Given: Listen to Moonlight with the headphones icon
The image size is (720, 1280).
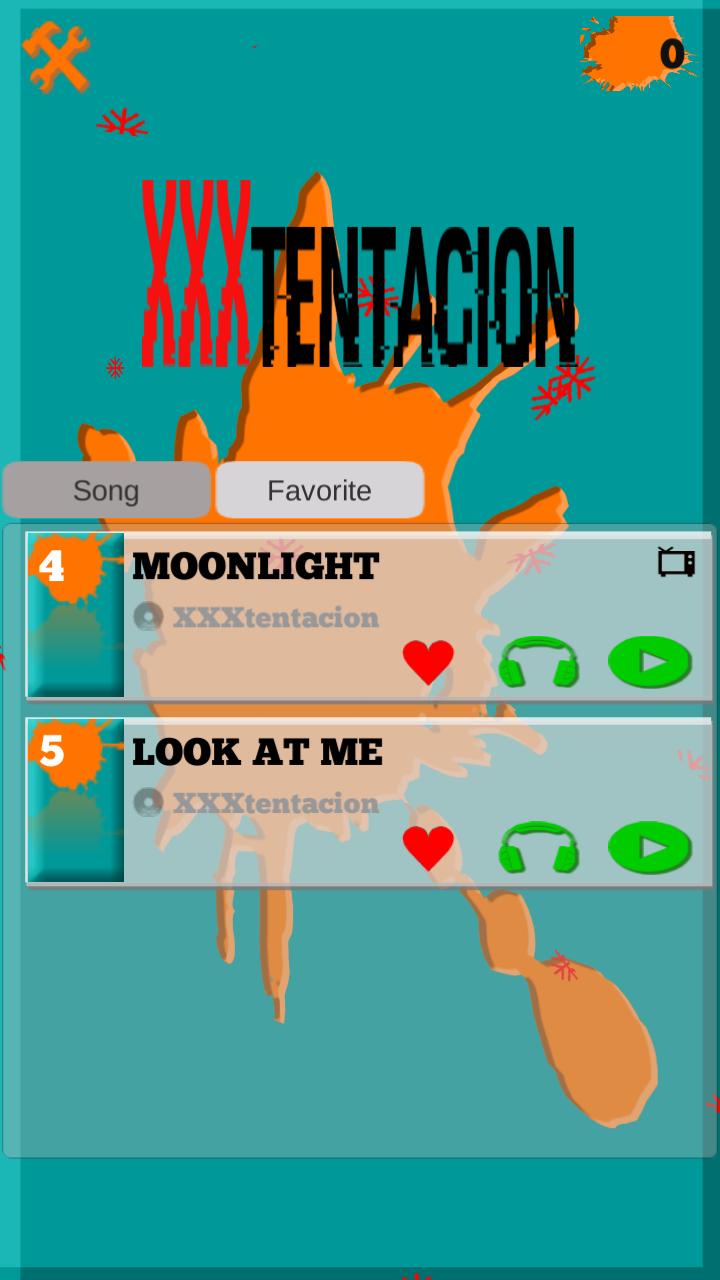Looking at the screenshot, I should 539,662.
